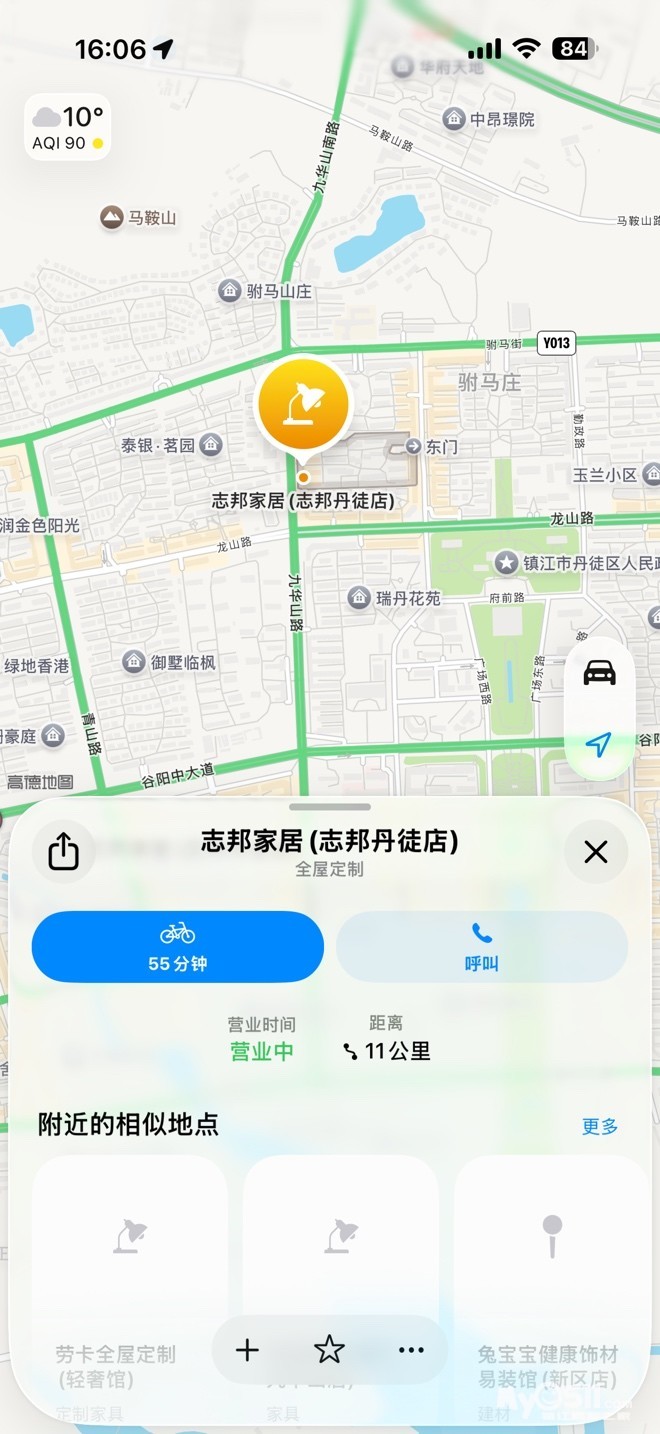Close the 志邦家居 place card
This screenshot has width=660, height=1434.
(596, 852)
